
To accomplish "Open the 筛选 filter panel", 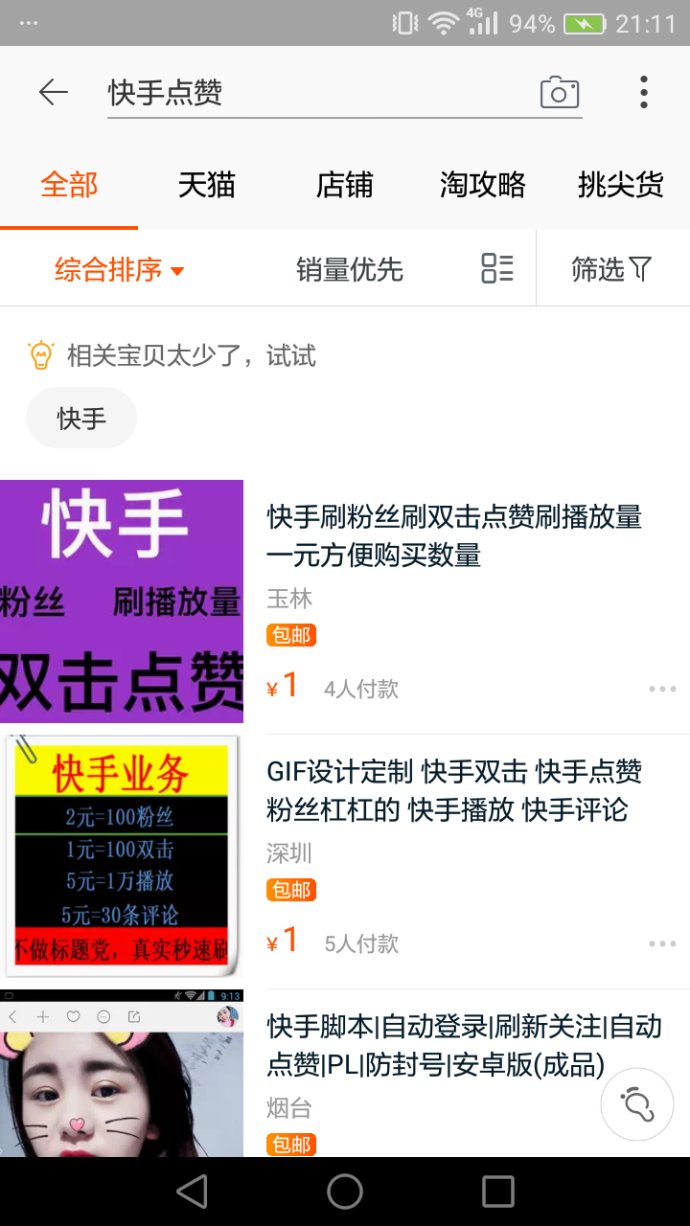I will coord(611,269).
